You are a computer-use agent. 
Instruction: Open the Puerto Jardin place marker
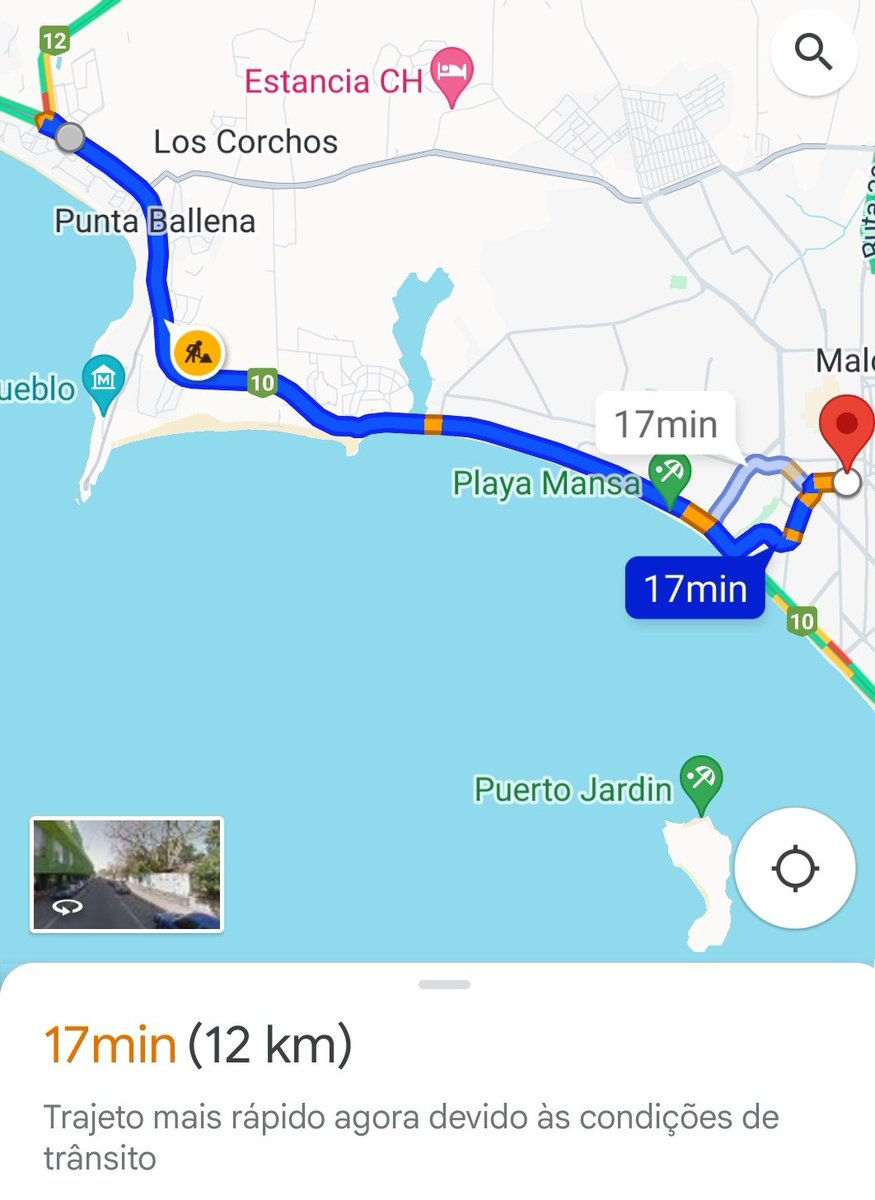[x=701, y=779]
